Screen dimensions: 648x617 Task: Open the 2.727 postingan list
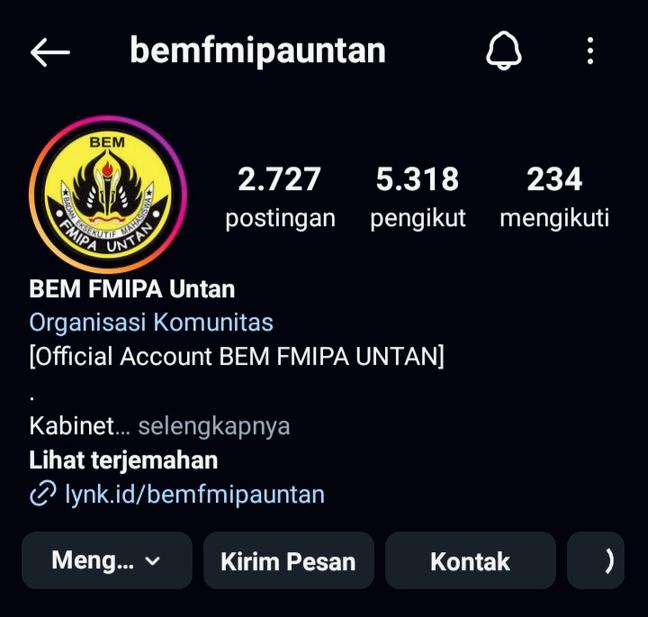tap(280, 197)
